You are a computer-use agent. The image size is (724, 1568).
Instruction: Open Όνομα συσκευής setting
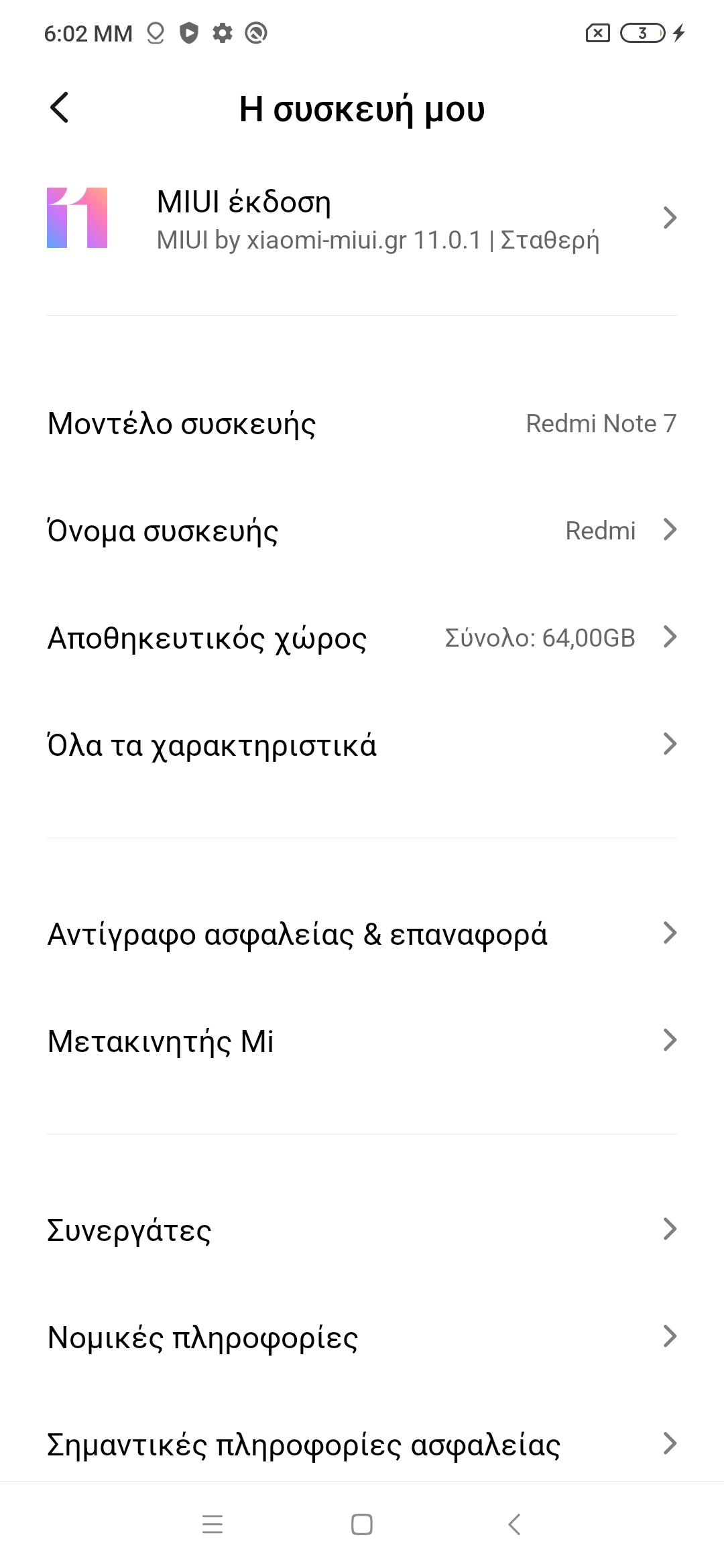coord(362,531)
